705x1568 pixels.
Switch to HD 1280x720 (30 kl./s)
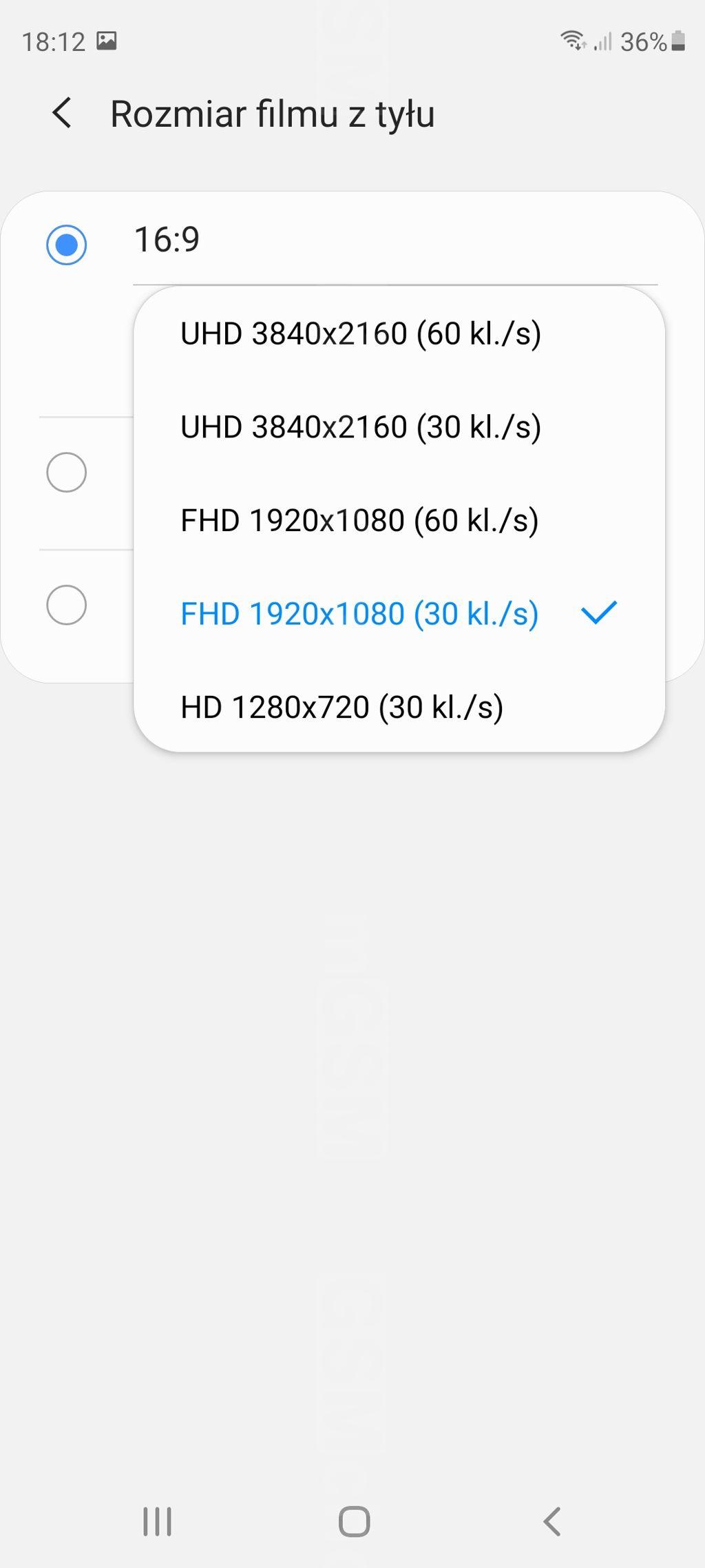[x=341, y=708]
